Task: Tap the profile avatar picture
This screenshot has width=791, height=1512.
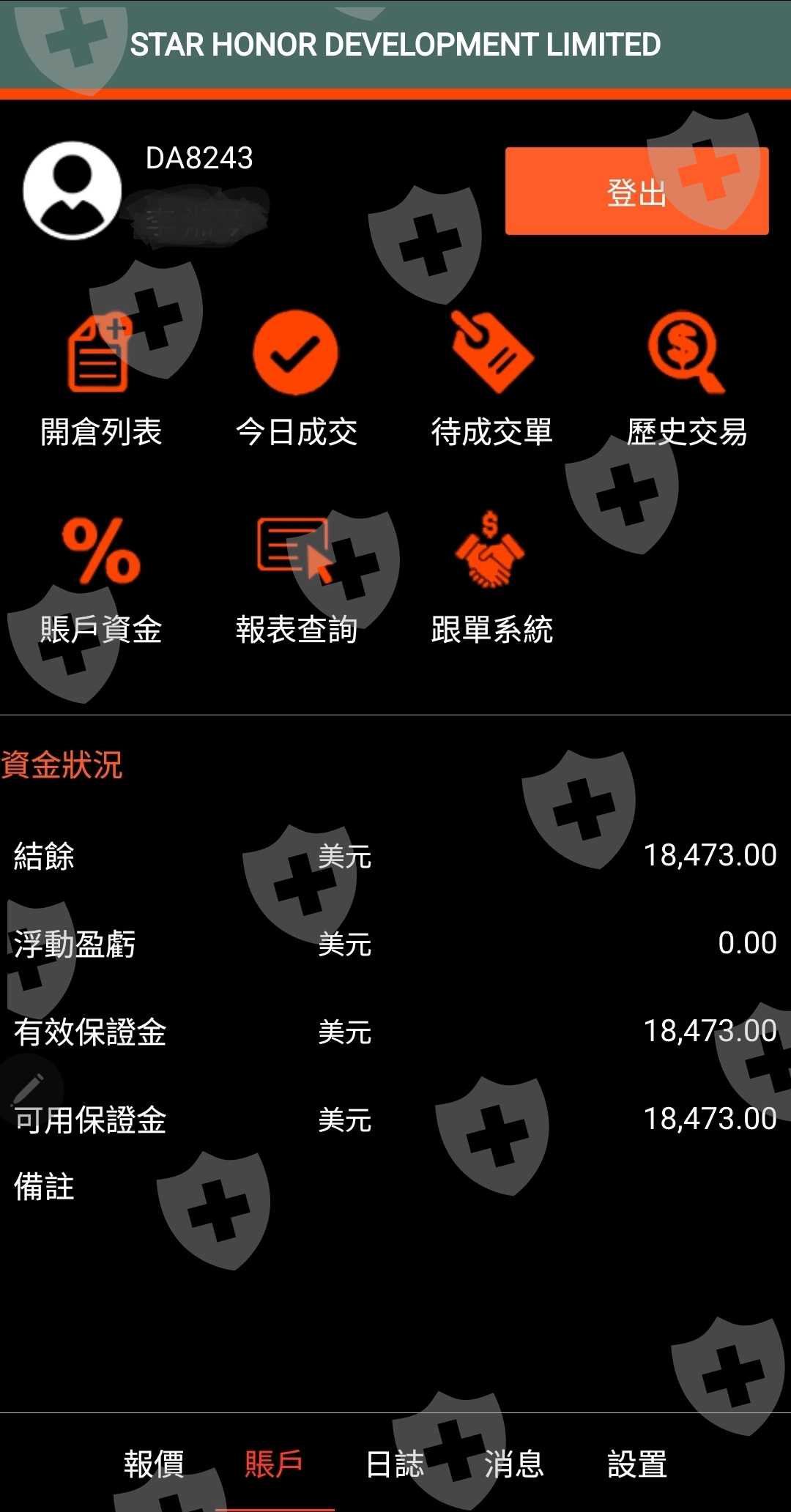Action: [72, 190]
